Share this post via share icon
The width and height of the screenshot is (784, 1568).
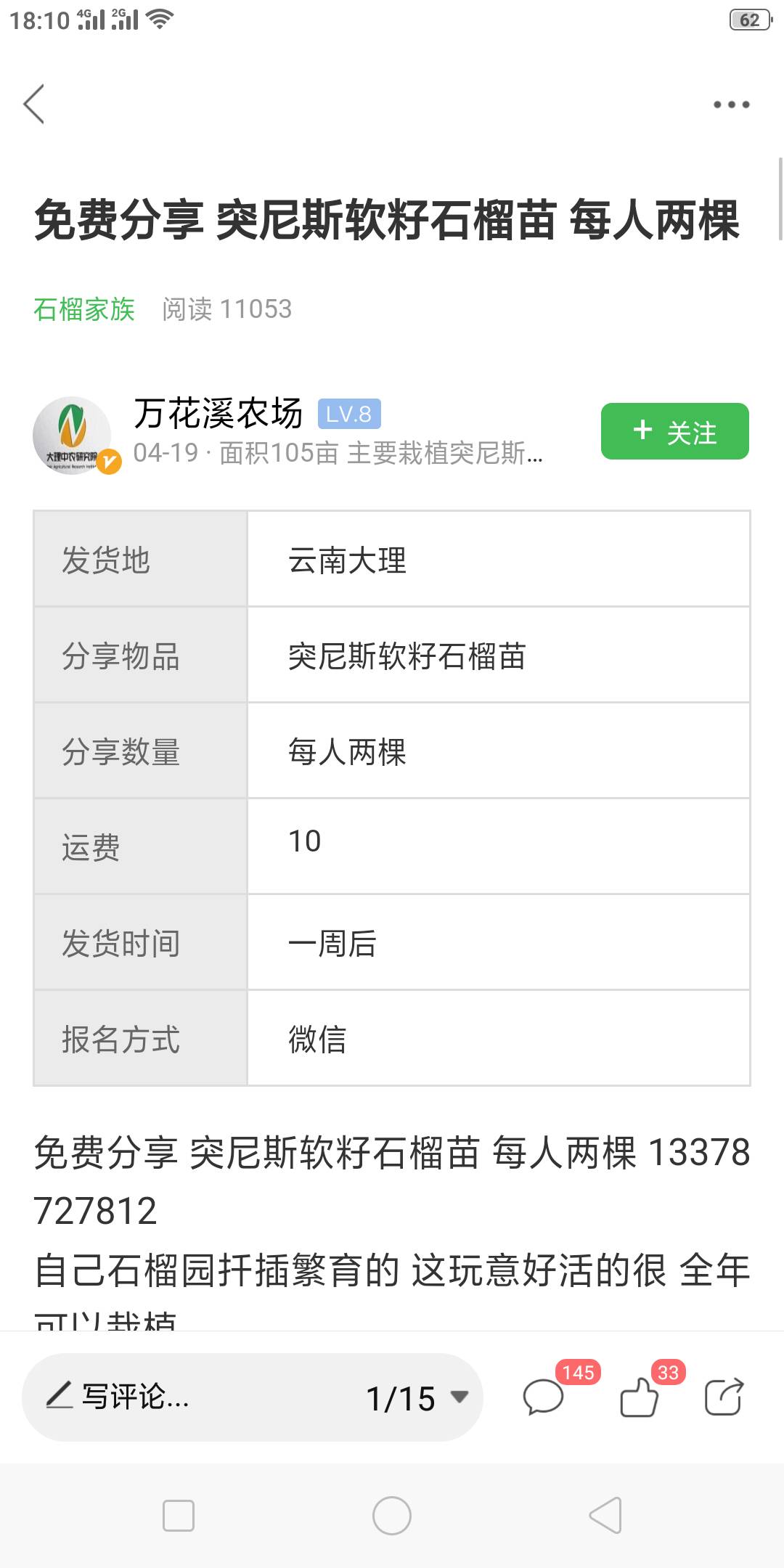pos(724,1397)
